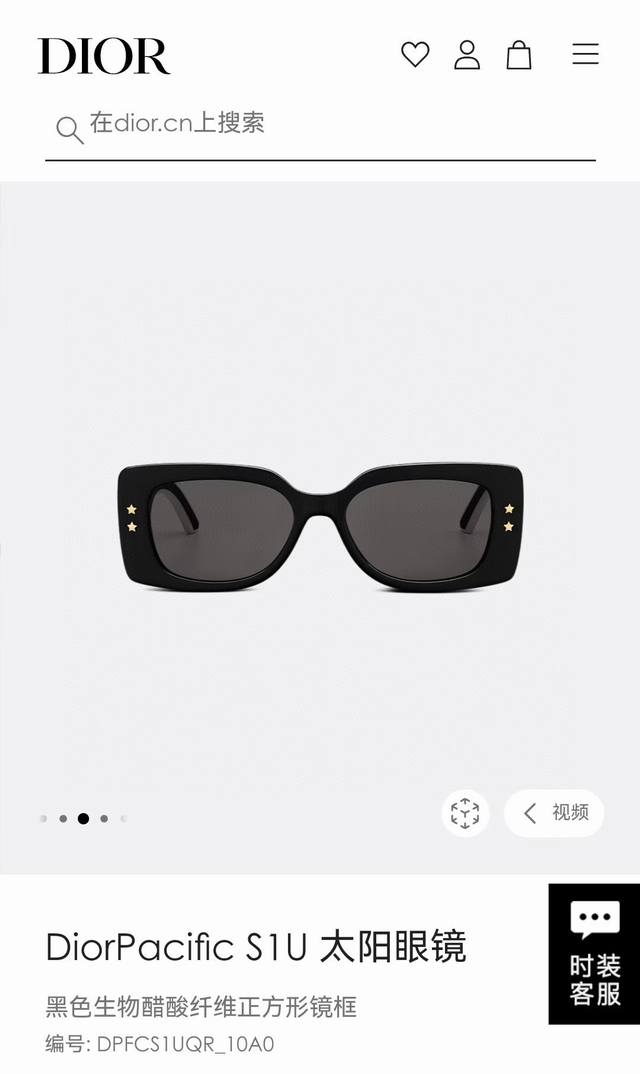This screenshot has height=1074, width=640.
Task: Open the hamburger menu
Action: [x=585, y=54]
